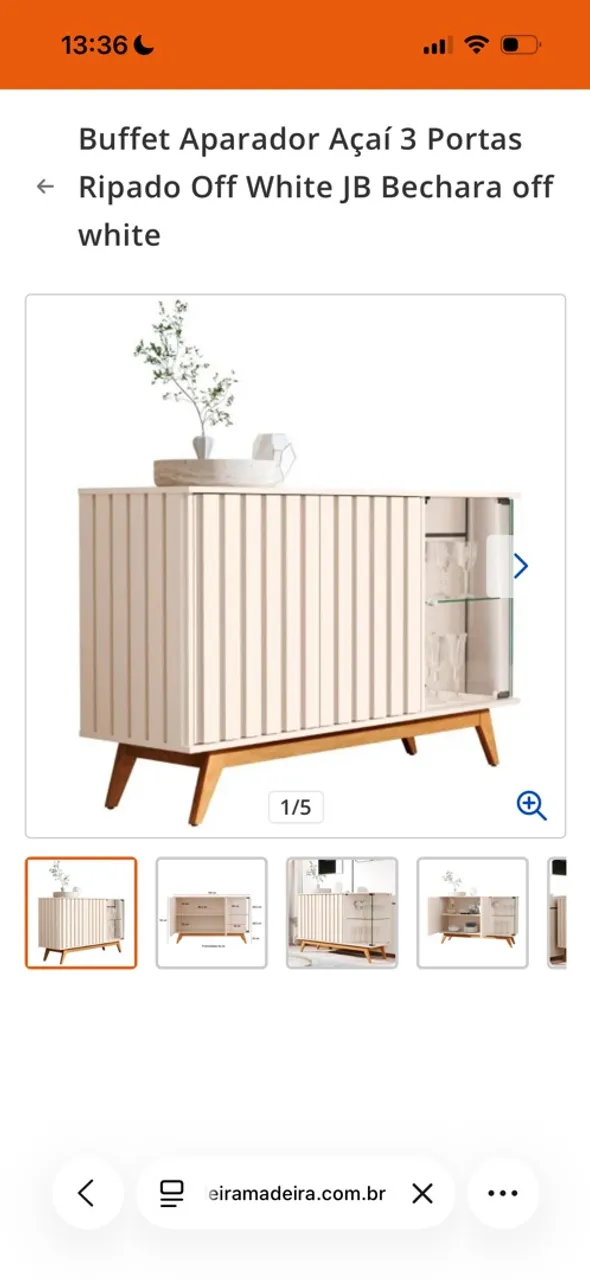The width and height of the screenshot is (590, 1280).
Task: Select the open-doors buffet thumbnail
Action: pyautogui.click(x=472, y=913)
